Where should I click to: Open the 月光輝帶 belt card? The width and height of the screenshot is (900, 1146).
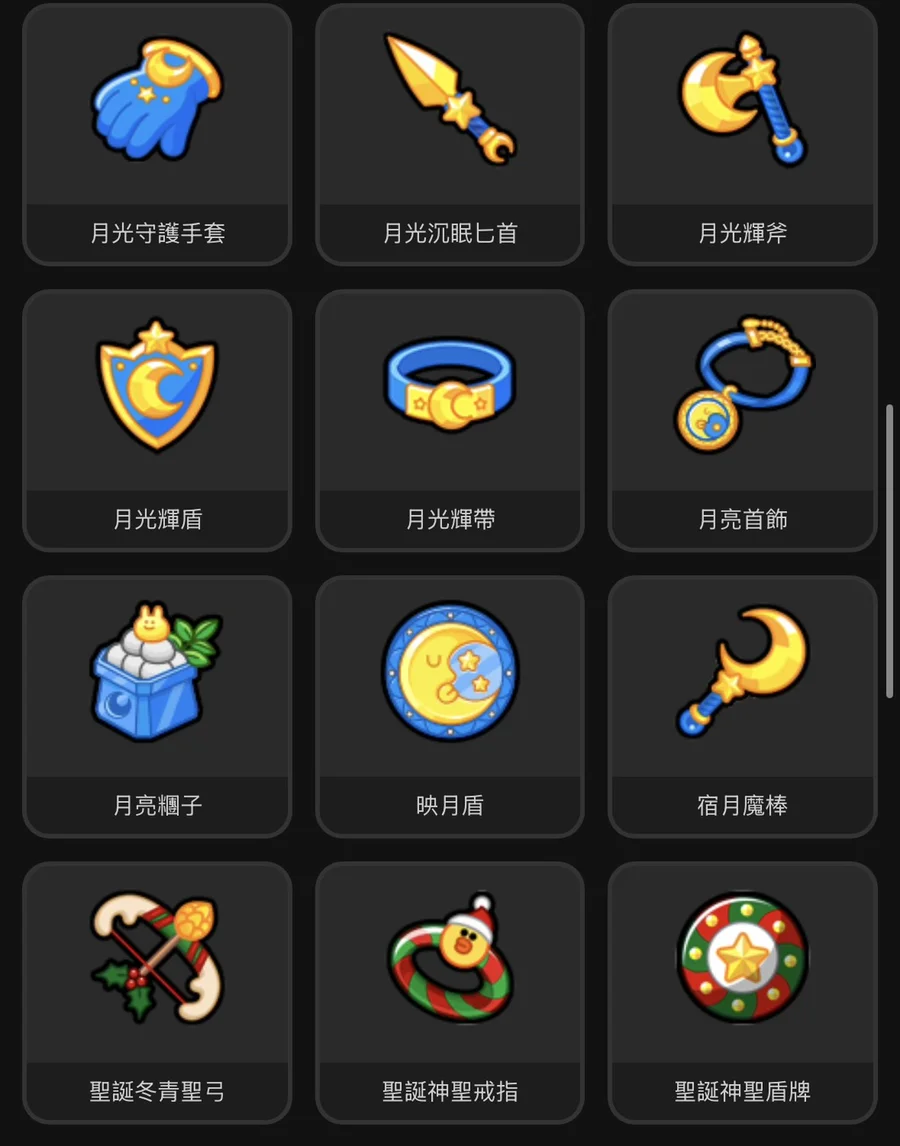point(450,420)
